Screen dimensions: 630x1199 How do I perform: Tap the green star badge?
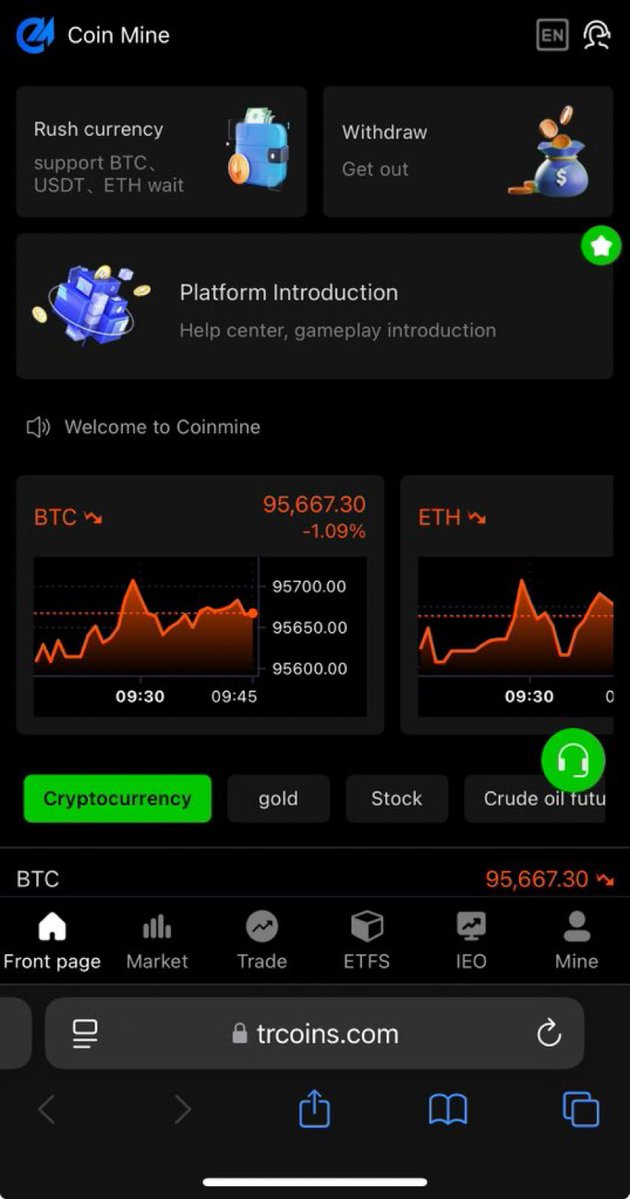click(x=601, y=246)
